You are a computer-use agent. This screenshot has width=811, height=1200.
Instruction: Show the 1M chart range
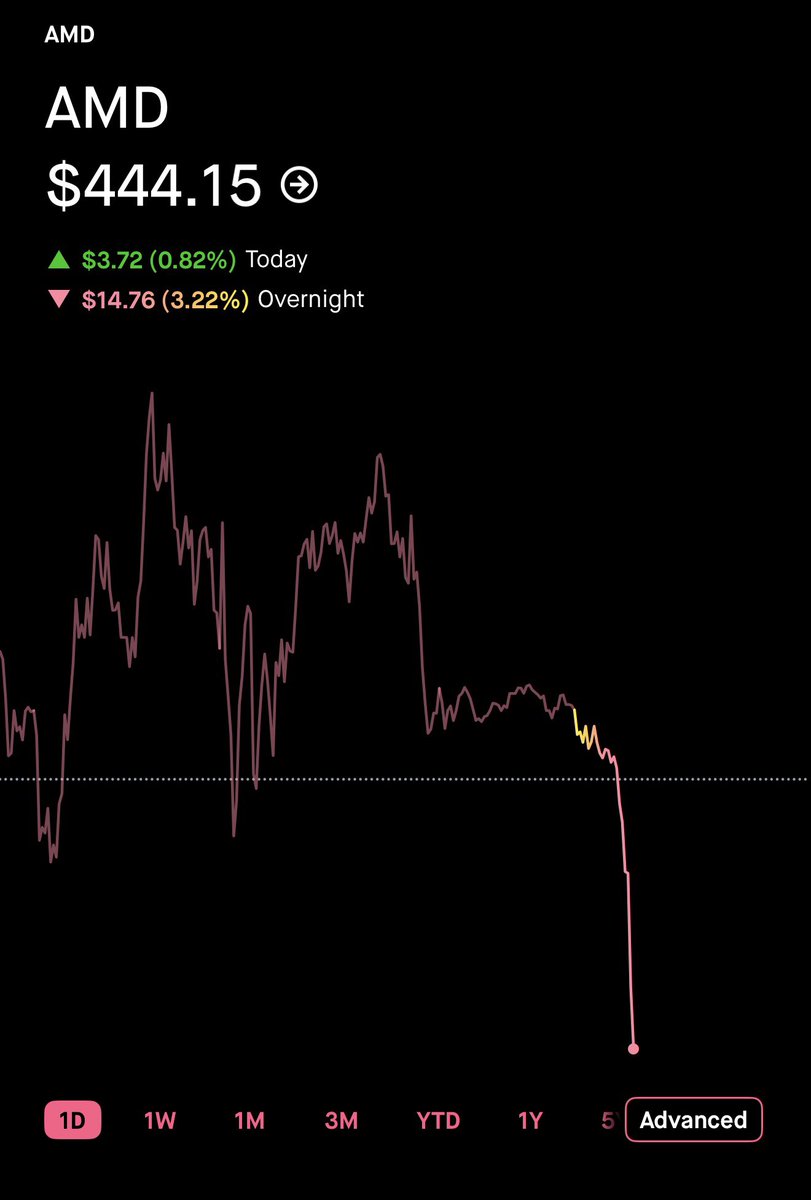click(249, 1120)
